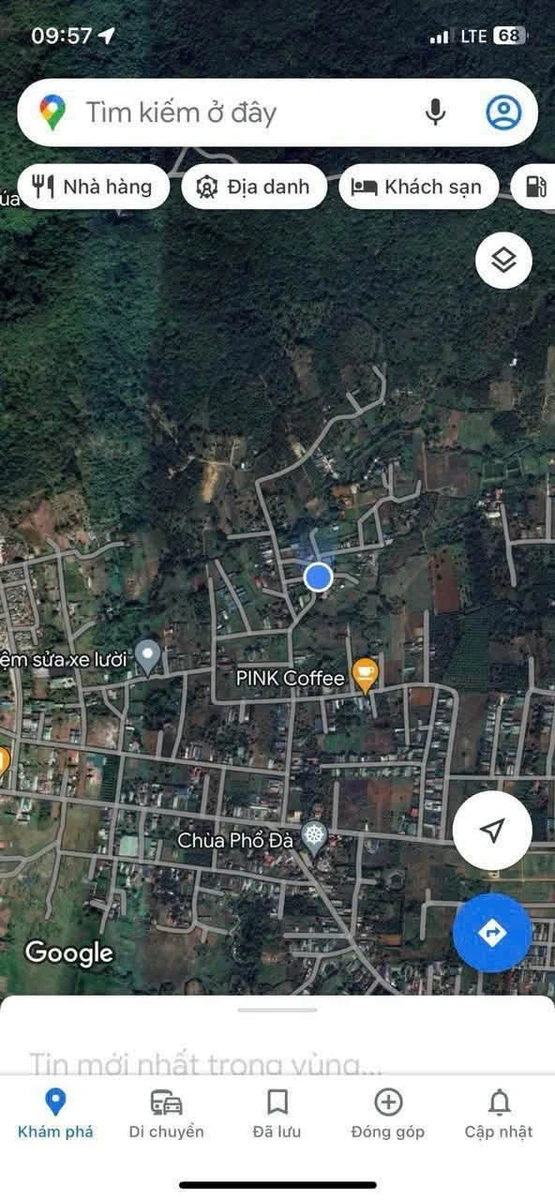The width and height of the screenshot is (555, 1200).
Task: Open the PINK Coffee place marker
Action: 366,677
